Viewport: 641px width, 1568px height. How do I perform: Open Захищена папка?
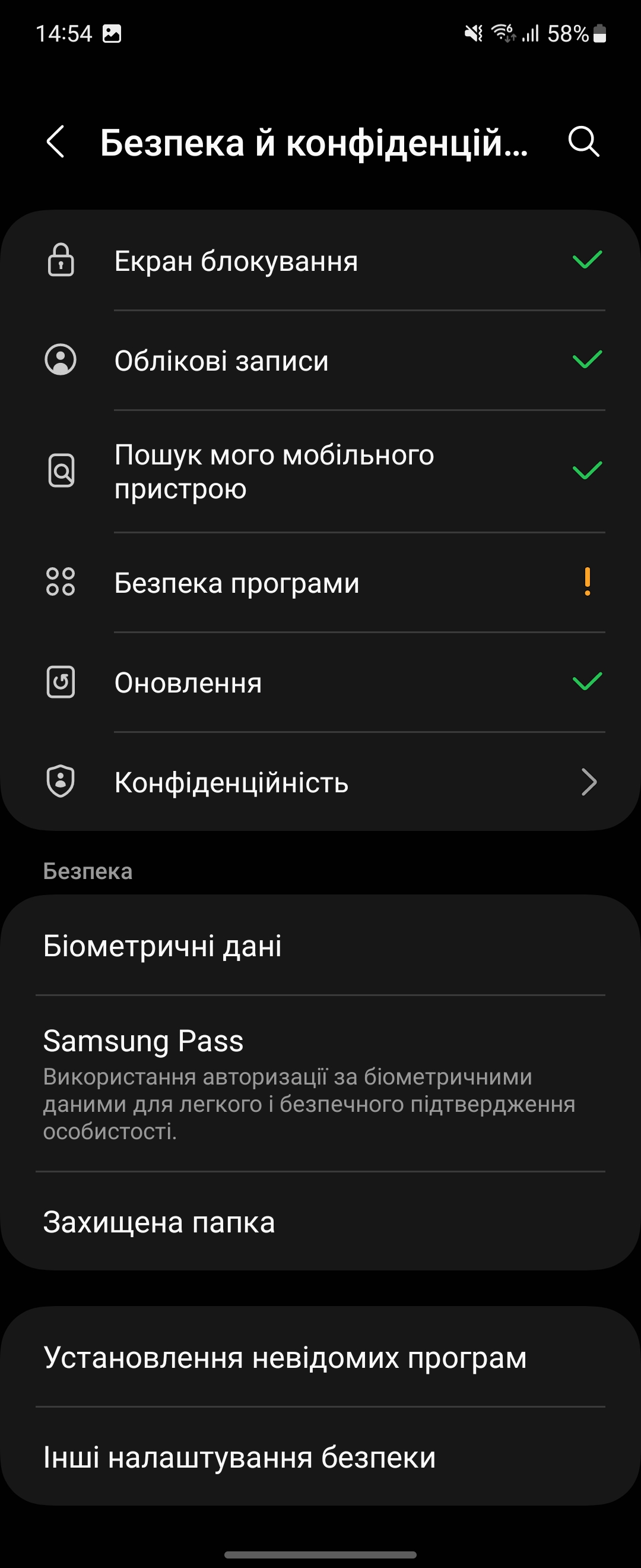coord(320,1222)
